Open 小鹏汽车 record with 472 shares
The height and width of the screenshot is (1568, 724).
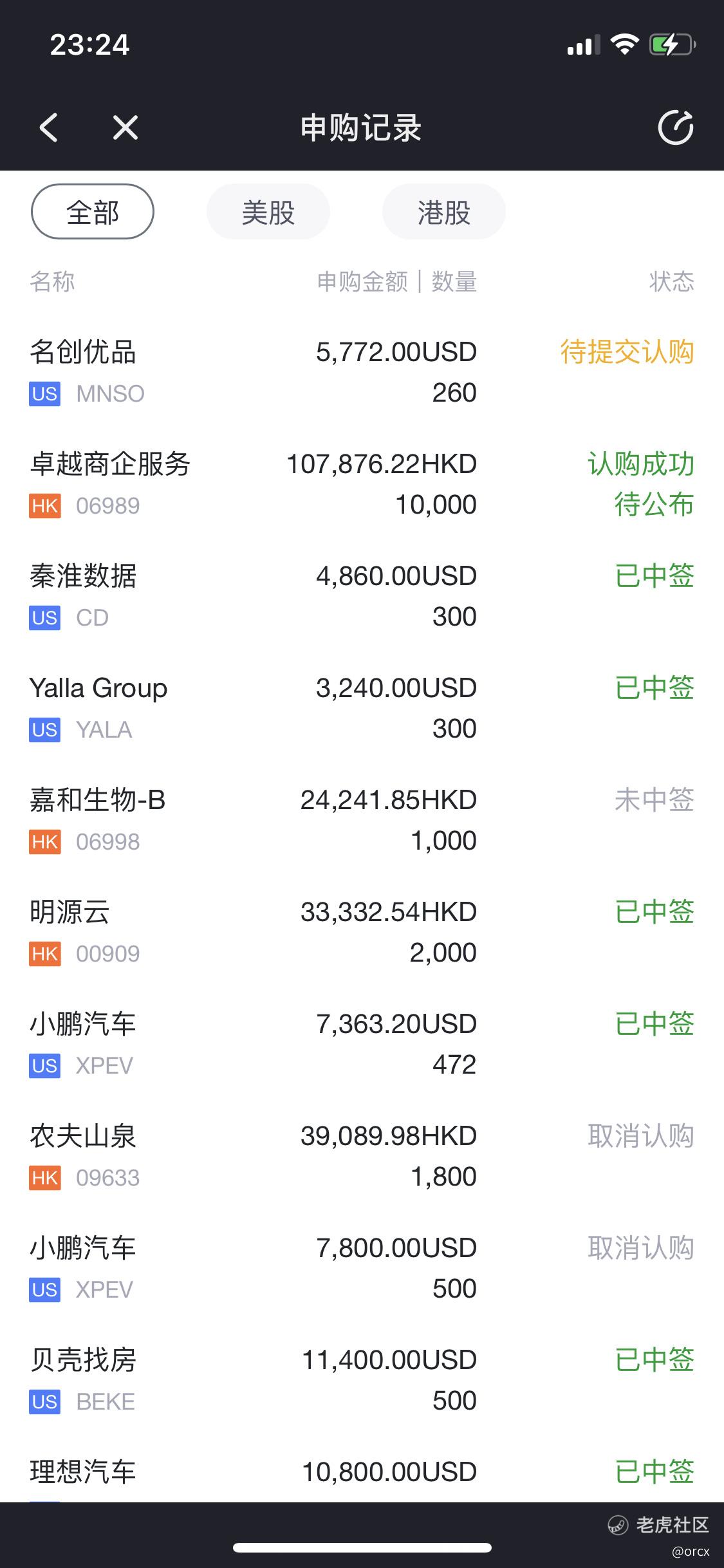coord(360,1044)
